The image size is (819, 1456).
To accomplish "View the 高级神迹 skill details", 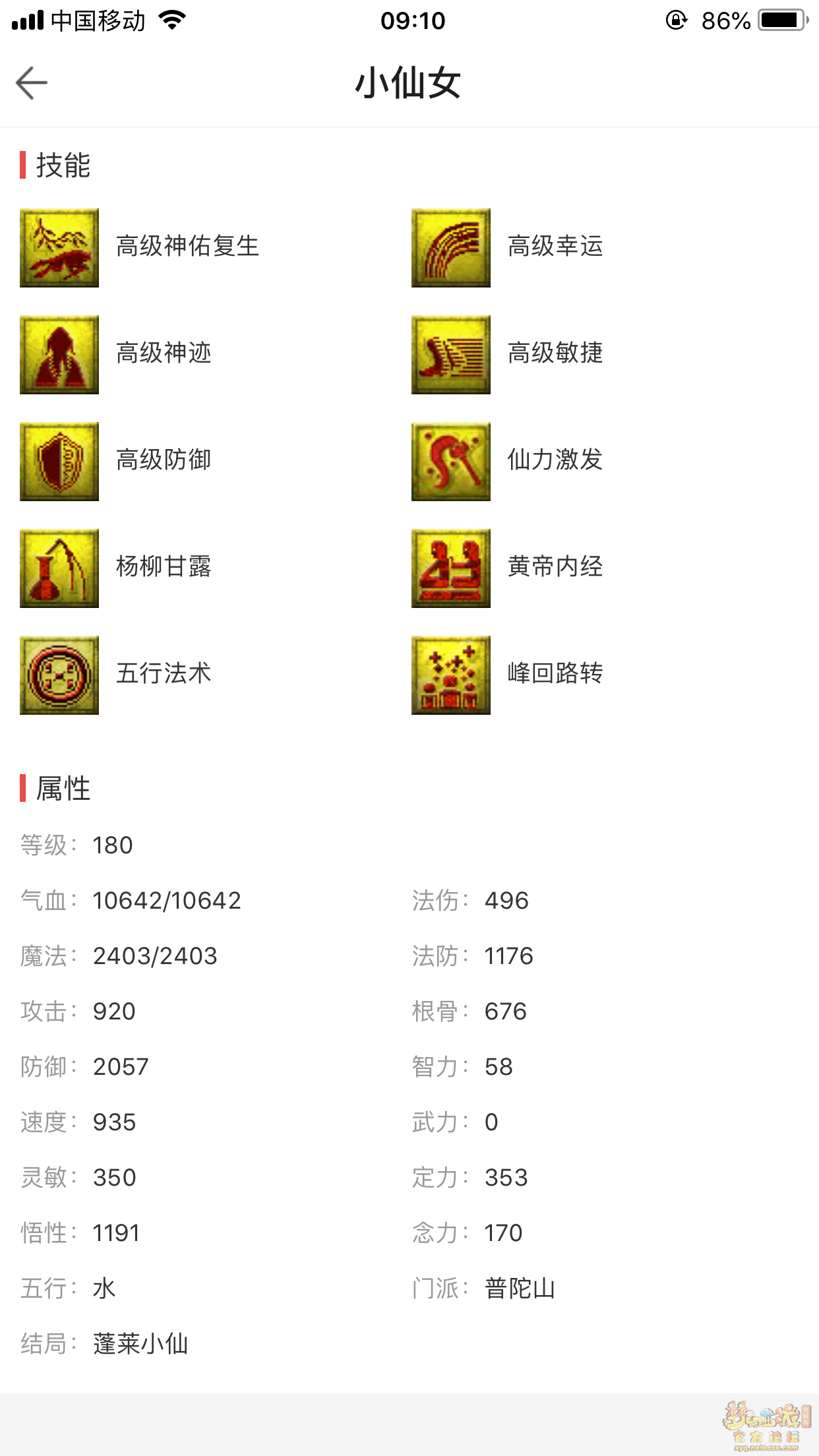I will 59,355.
